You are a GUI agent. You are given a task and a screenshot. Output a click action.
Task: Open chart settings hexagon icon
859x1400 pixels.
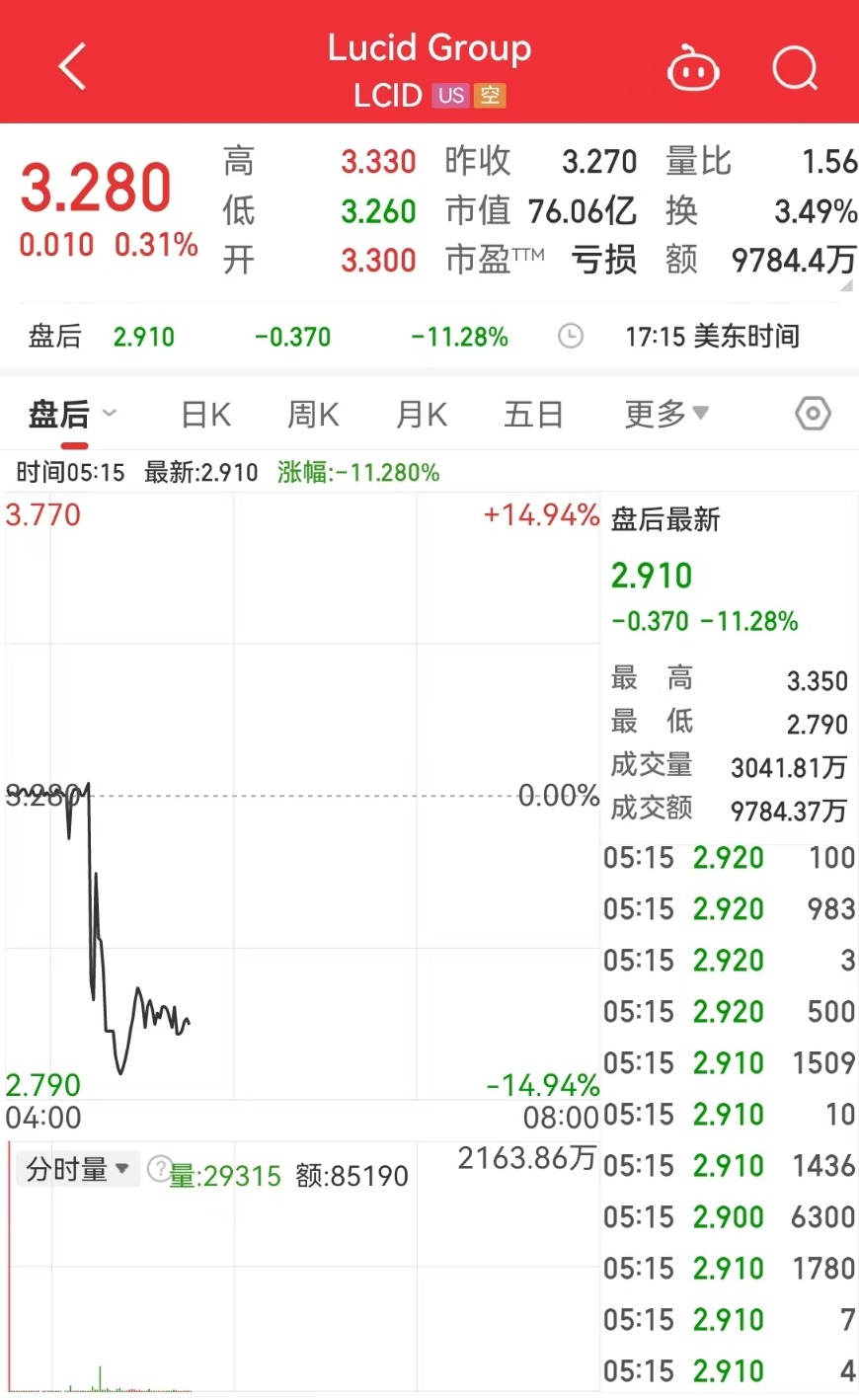[813, 414]
